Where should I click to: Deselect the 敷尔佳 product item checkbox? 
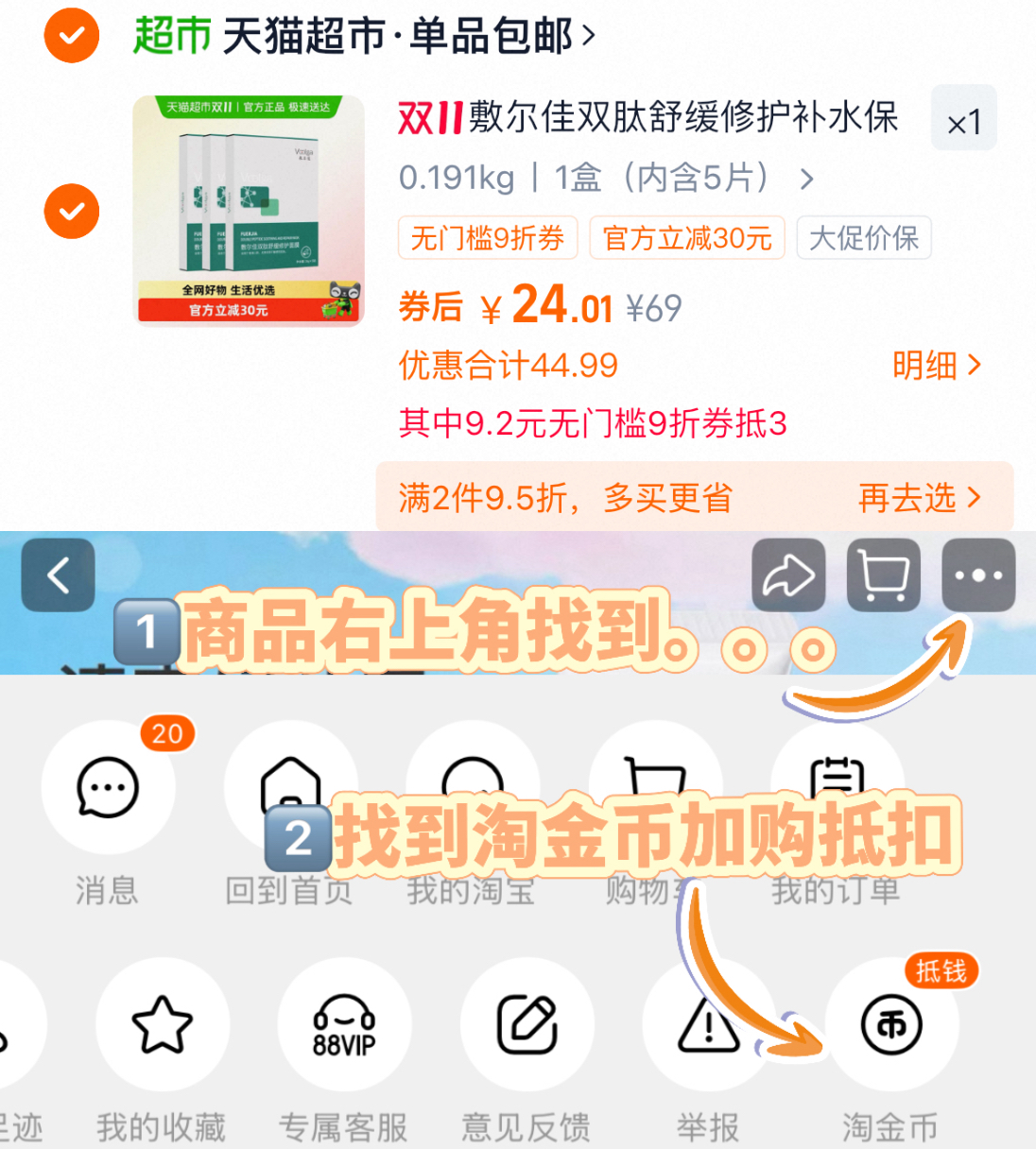71,210
